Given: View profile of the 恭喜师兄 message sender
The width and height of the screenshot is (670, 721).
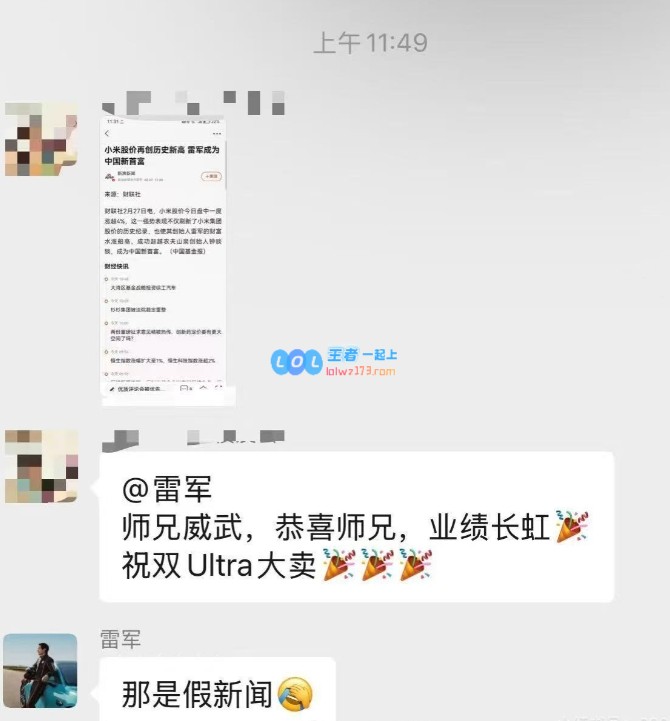Looking at the screenshot, I should tap(40, 465).
